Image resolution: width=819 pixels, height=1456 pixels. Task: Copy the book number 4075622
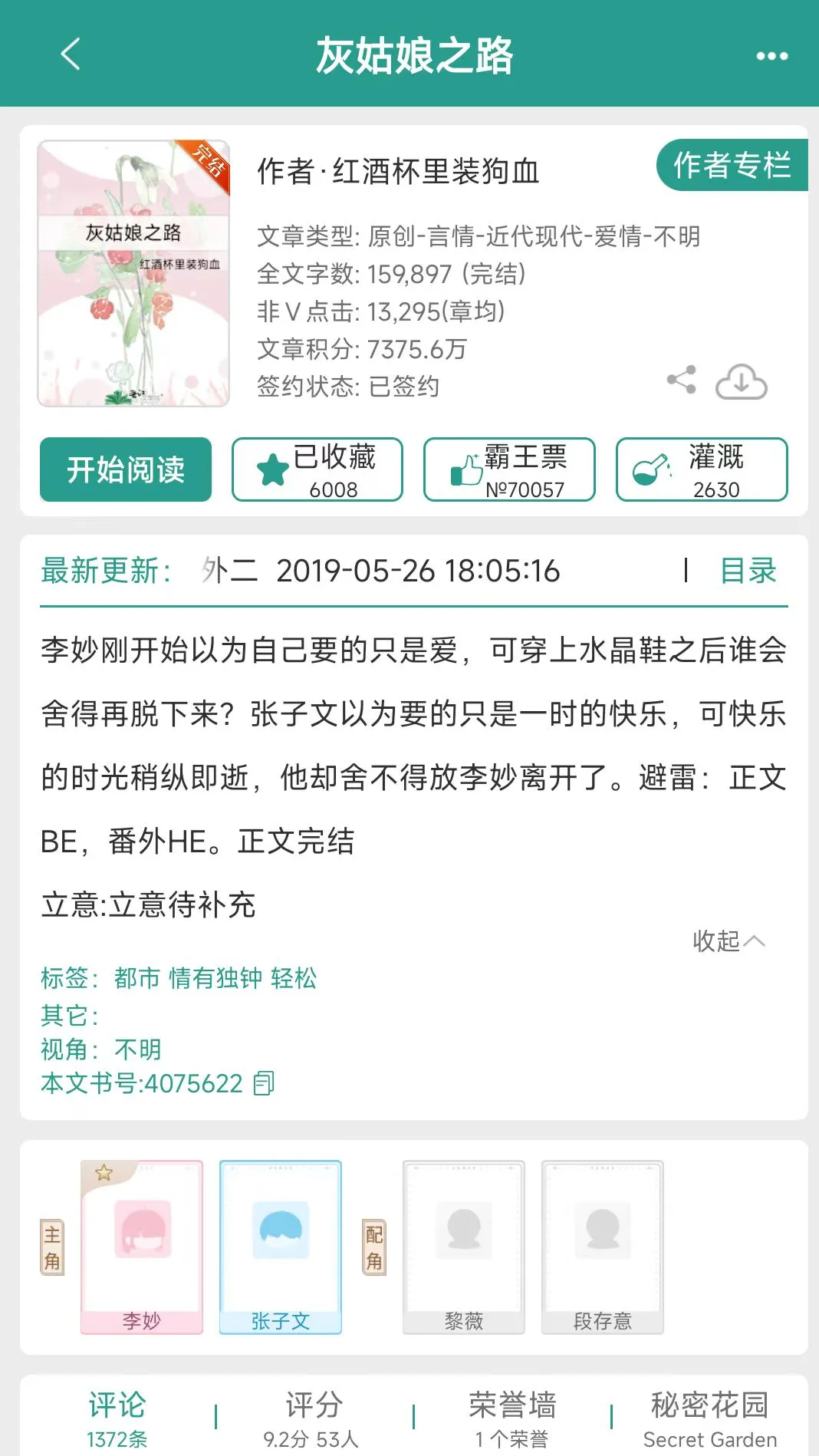click(264, 1083)
